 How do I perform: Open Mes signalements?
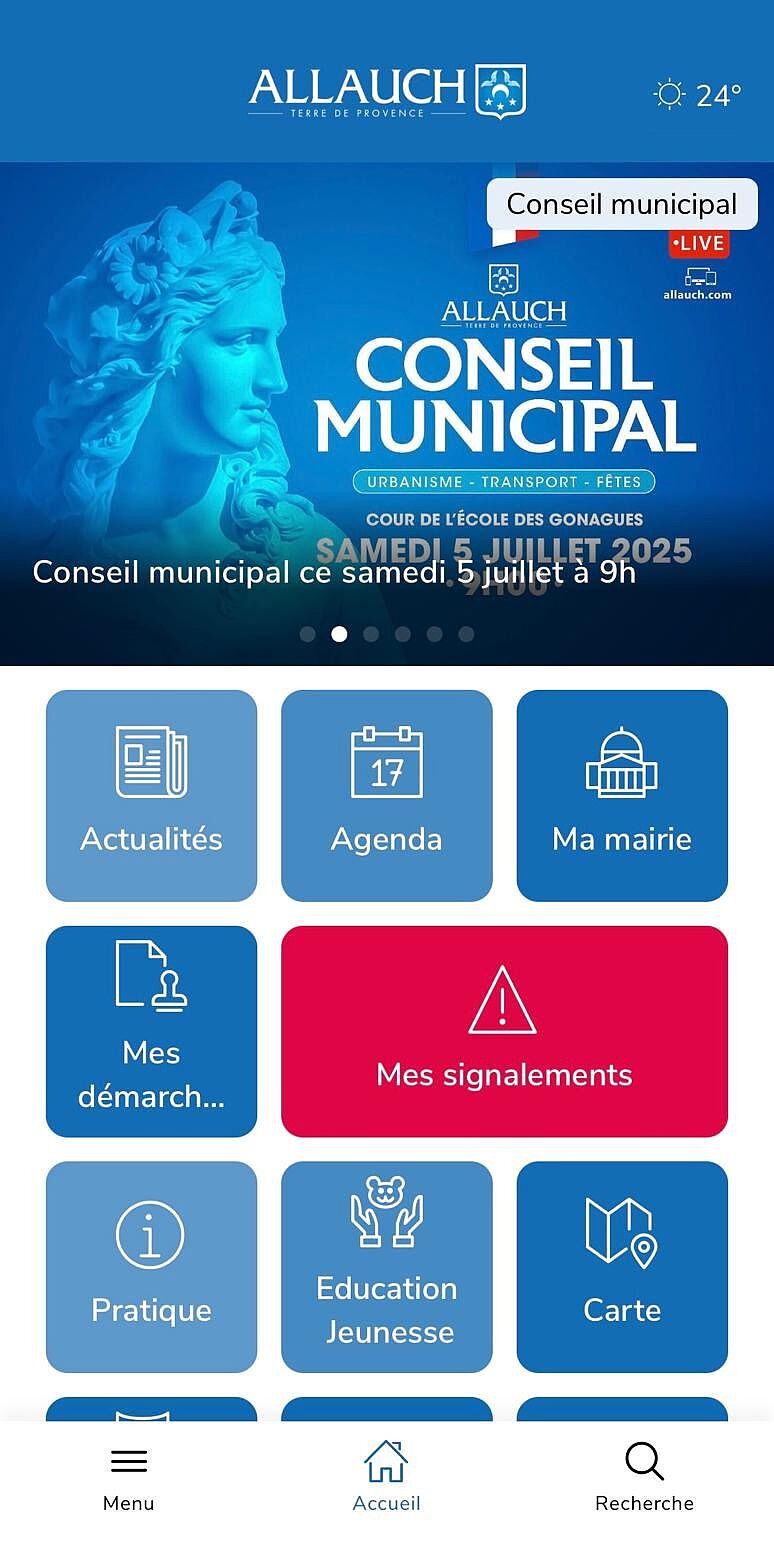pos(504,1031)
